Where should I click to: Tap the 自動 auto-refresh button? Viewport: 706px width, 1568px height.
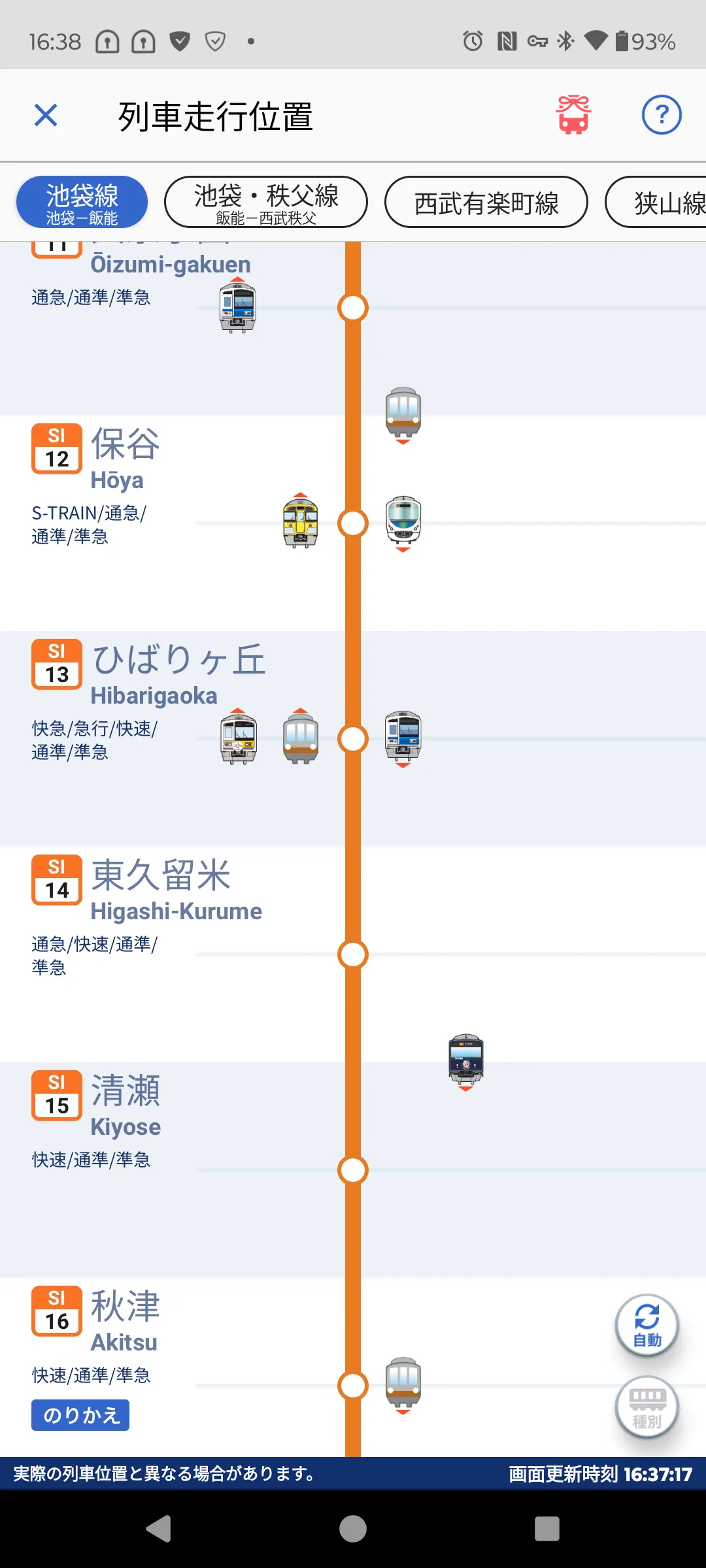pos(647,1326)
